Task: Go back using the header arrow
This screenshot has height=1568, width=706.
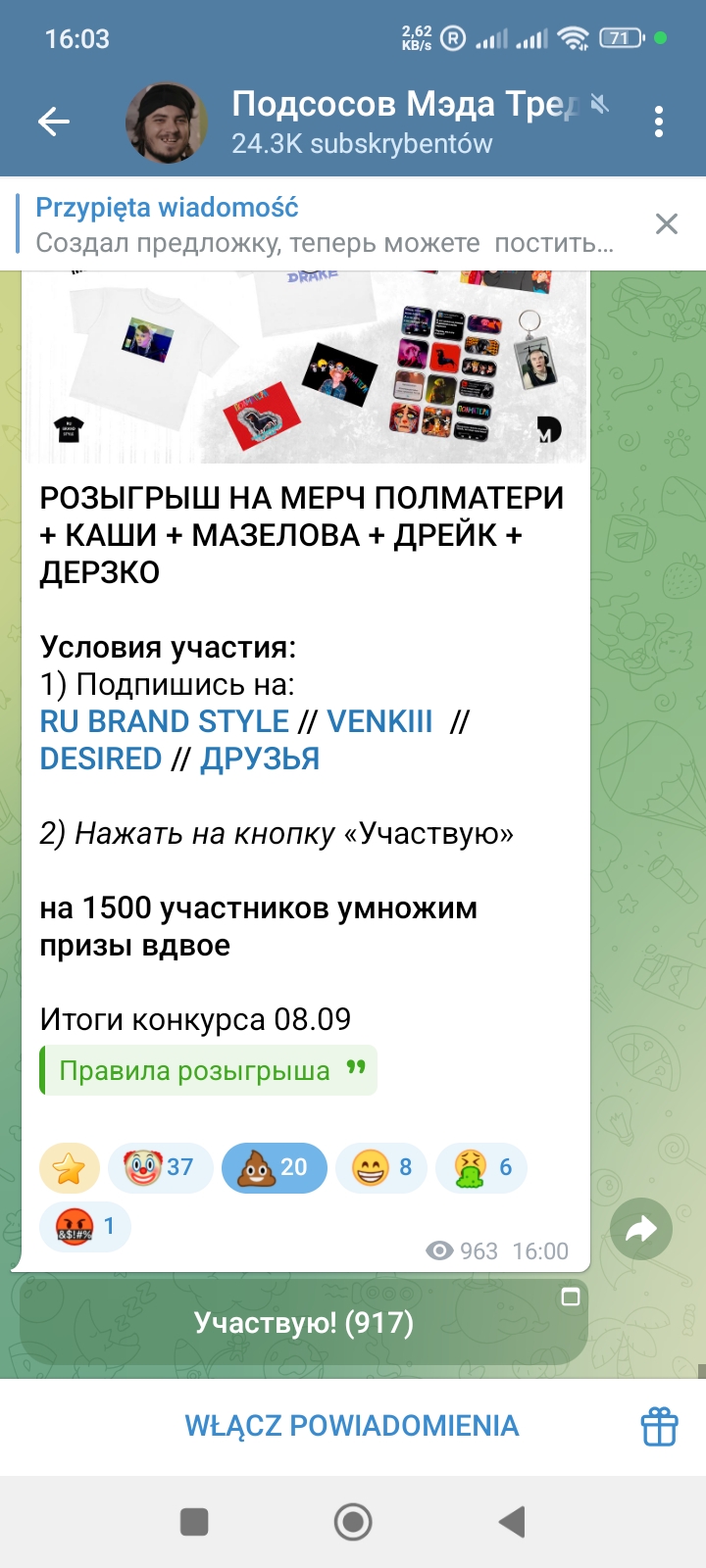Action: [54, 122]
